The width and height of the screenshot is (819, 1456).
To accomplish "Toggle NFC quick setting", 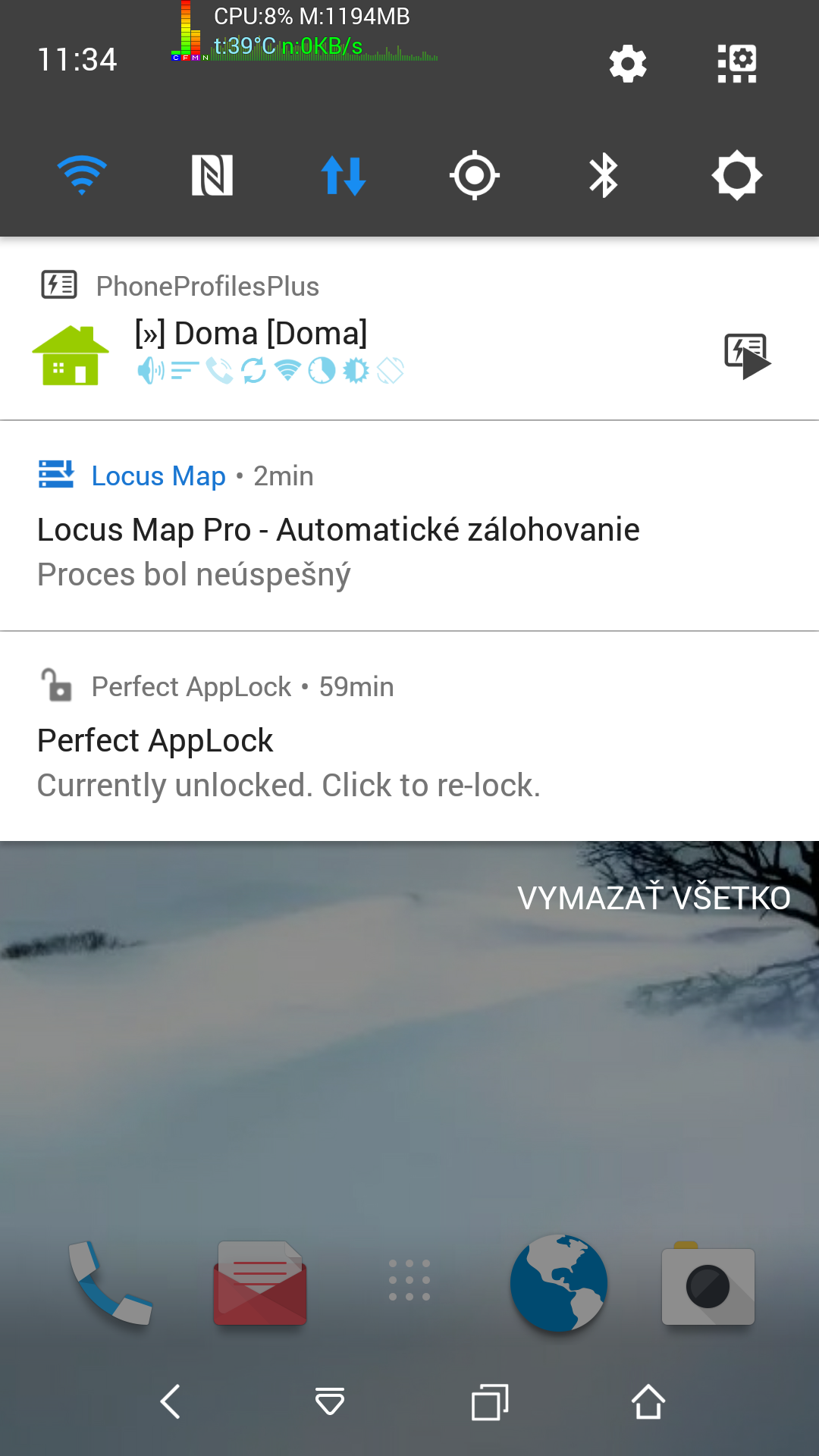I will tap(212, 175).
